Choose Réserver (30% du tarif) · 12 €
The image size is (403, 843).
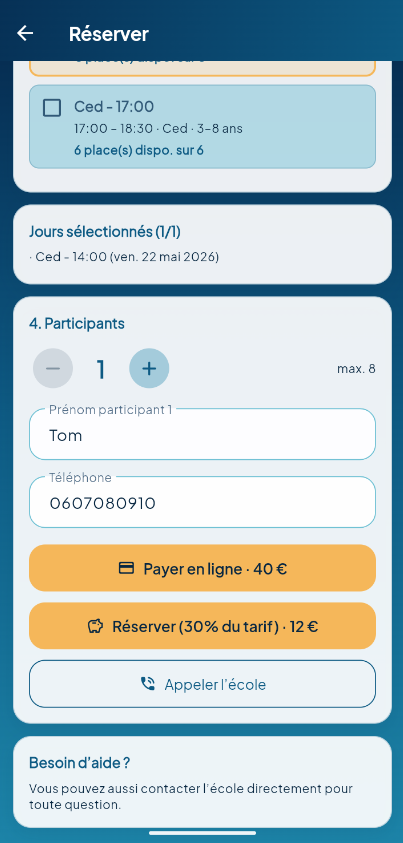202,626
